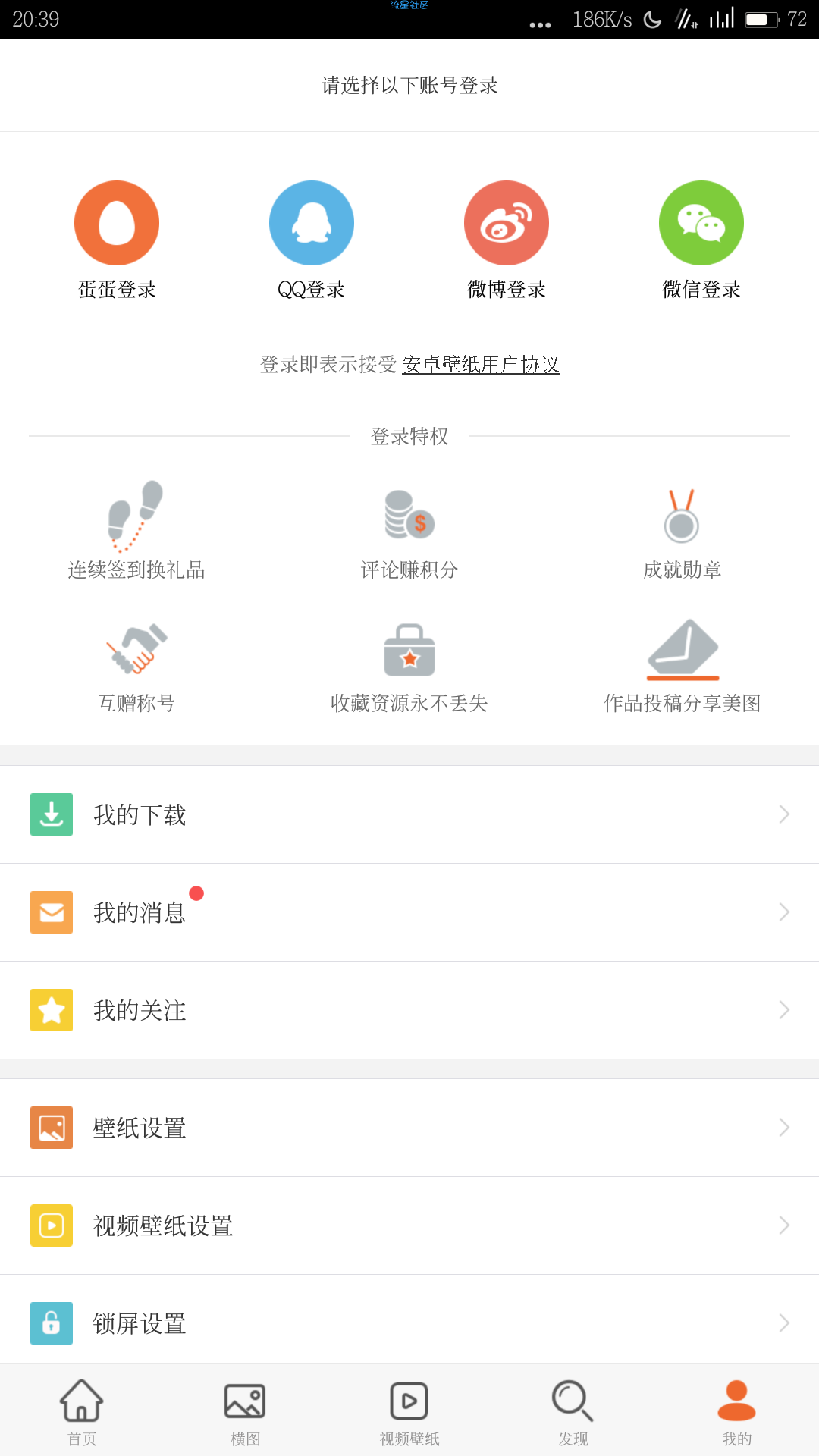819x1456 pixels.
Task: View 我的消息
Action: click(409, 912)
